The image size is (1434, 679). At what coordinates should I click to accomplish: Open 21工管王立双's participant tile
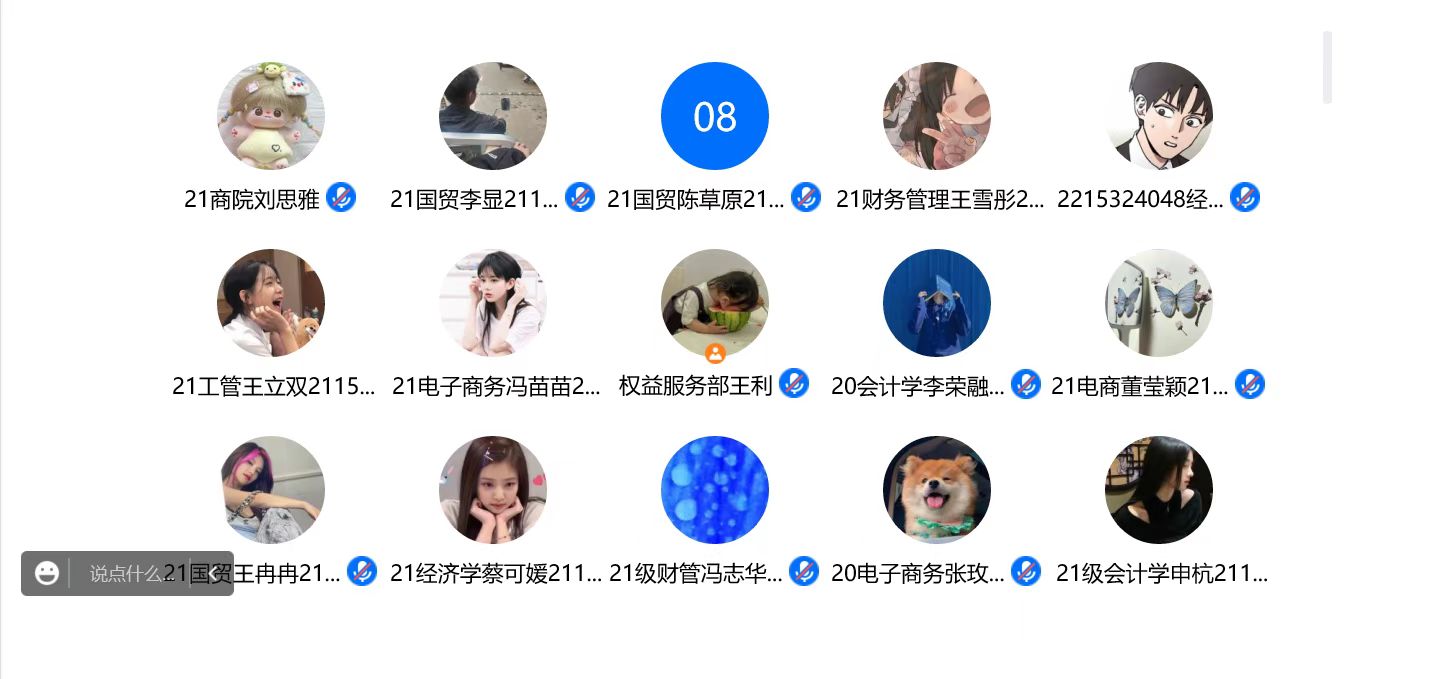point(271,303)
